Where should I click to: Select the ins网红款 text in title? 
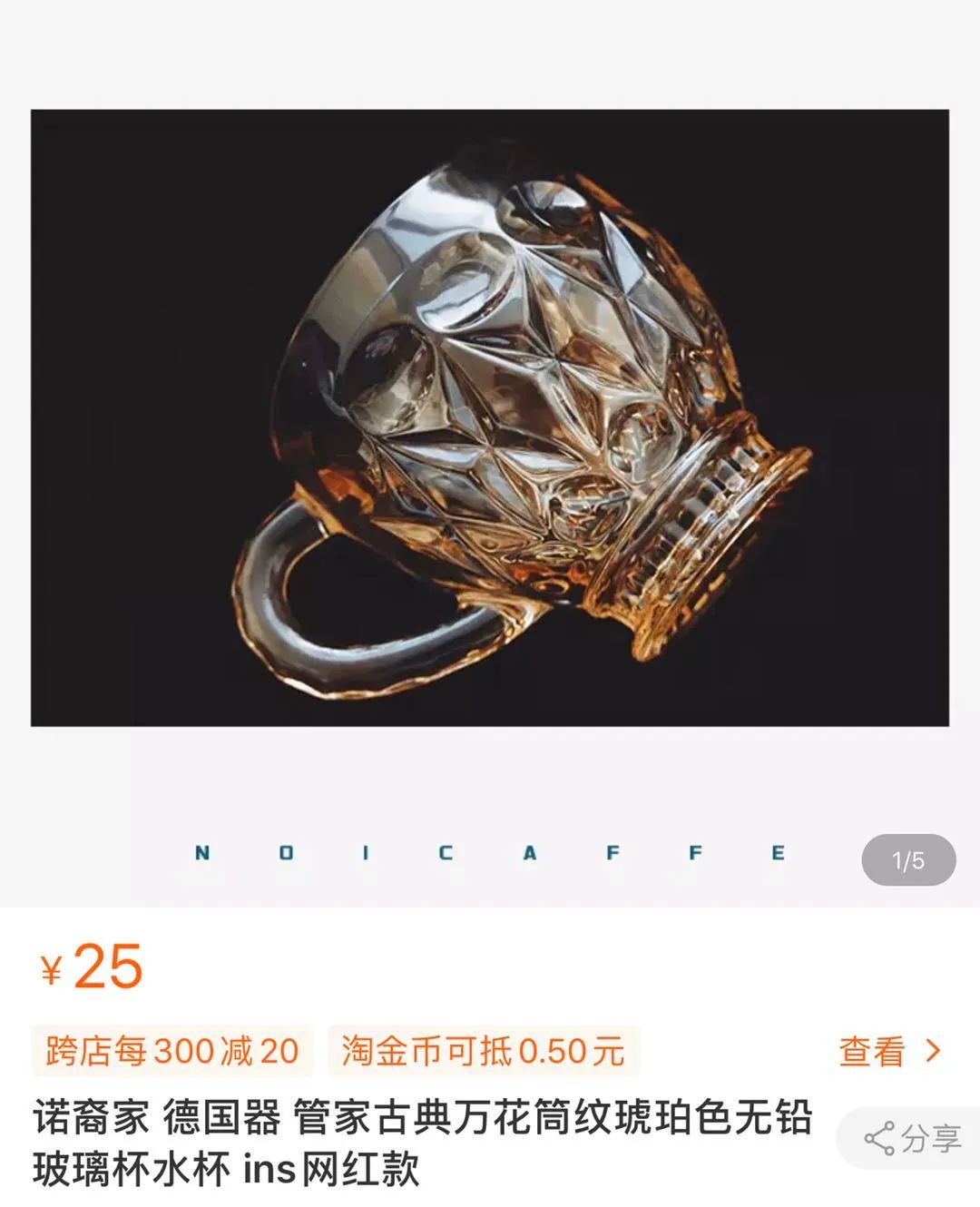(x=336, y=1169)
